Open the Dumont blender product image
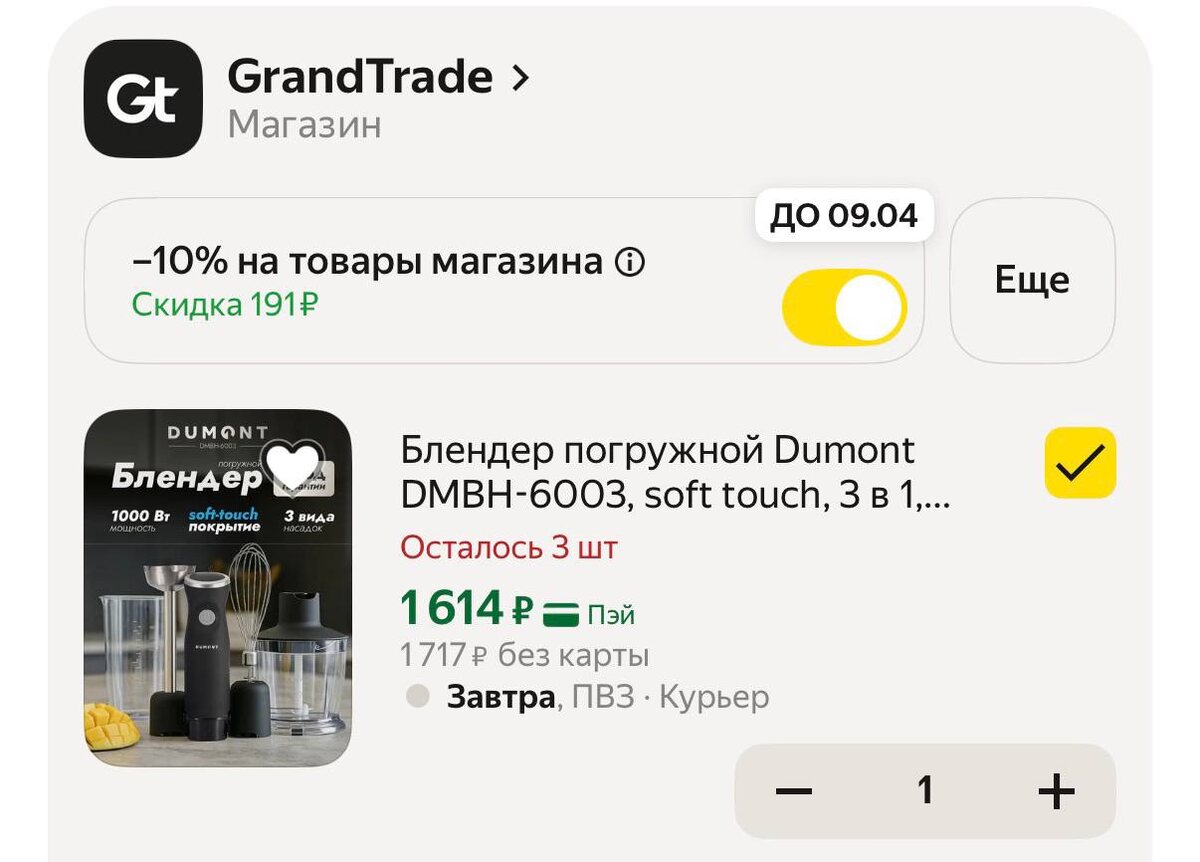This screenshot has width=1200, height=862. [x=218, y=588]
